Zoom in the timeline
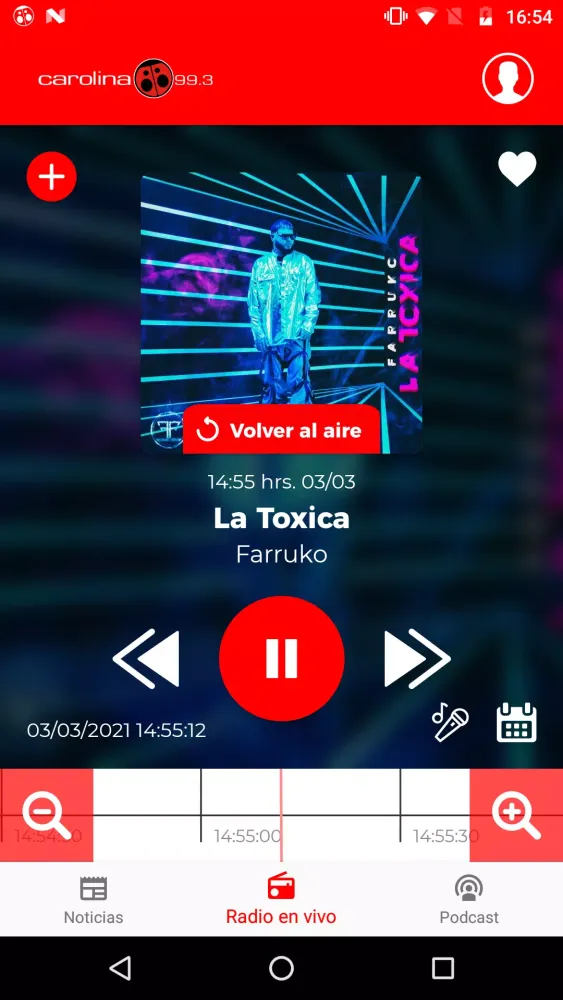 [516, 815]
